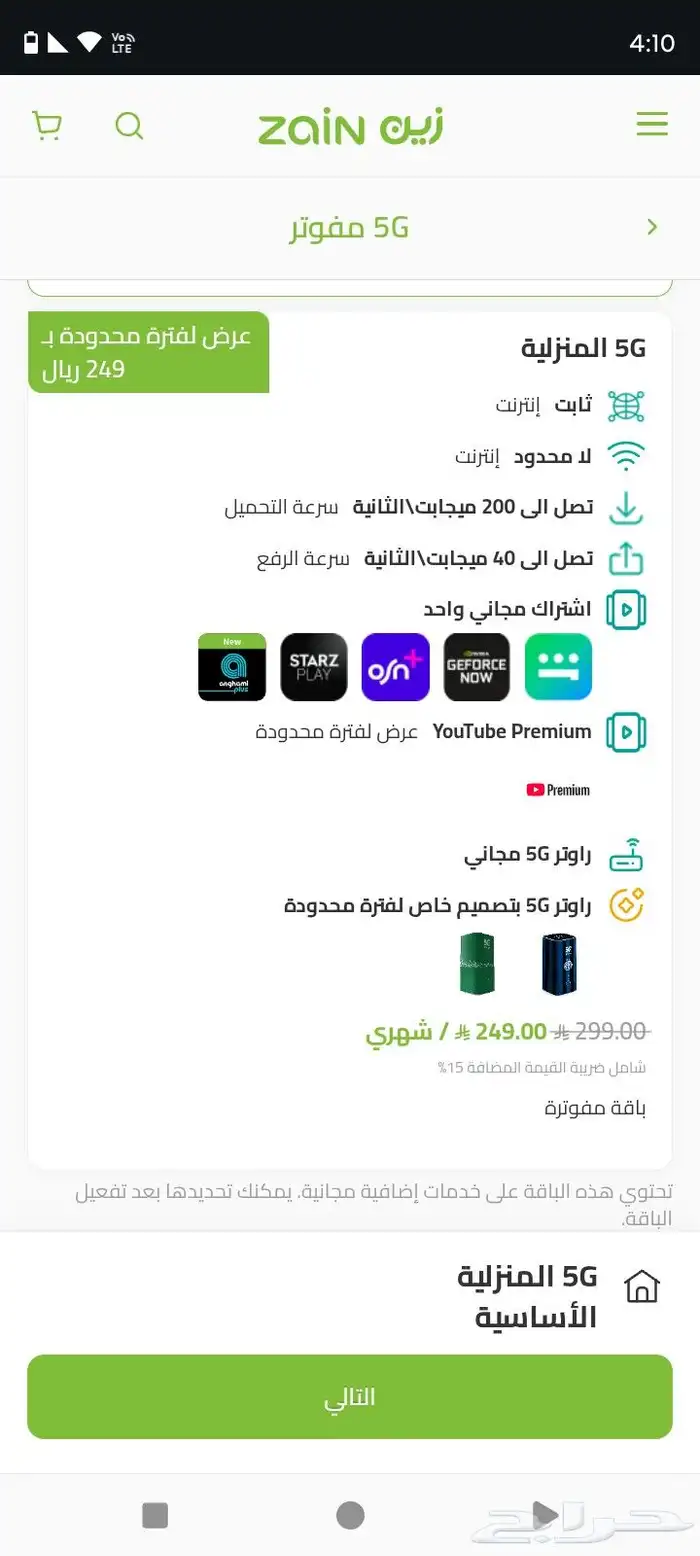Go back using the 5G مفوتر chevron
The image size is (700, 1556).
652,227
